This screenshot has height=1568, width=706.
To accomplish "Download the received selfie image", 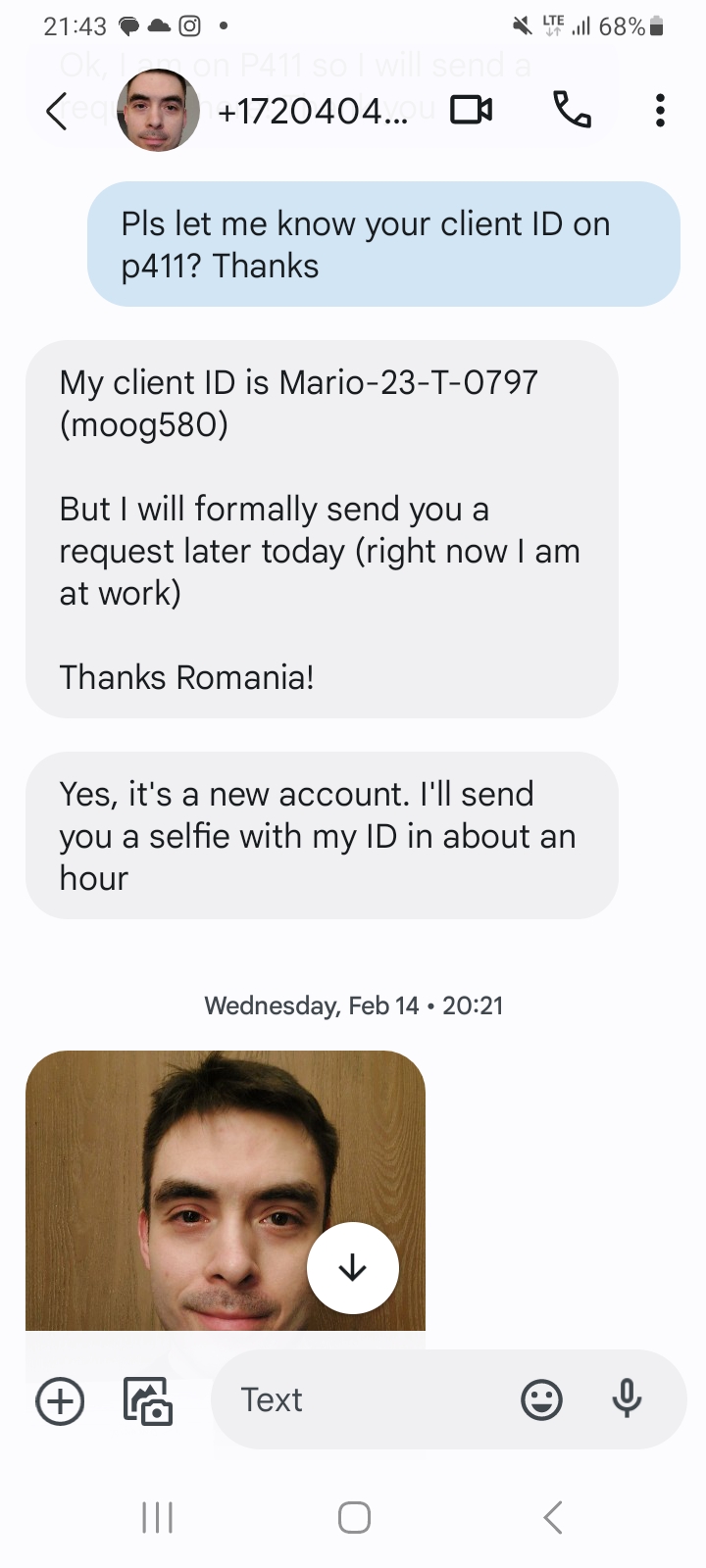I will (352, 1266).
